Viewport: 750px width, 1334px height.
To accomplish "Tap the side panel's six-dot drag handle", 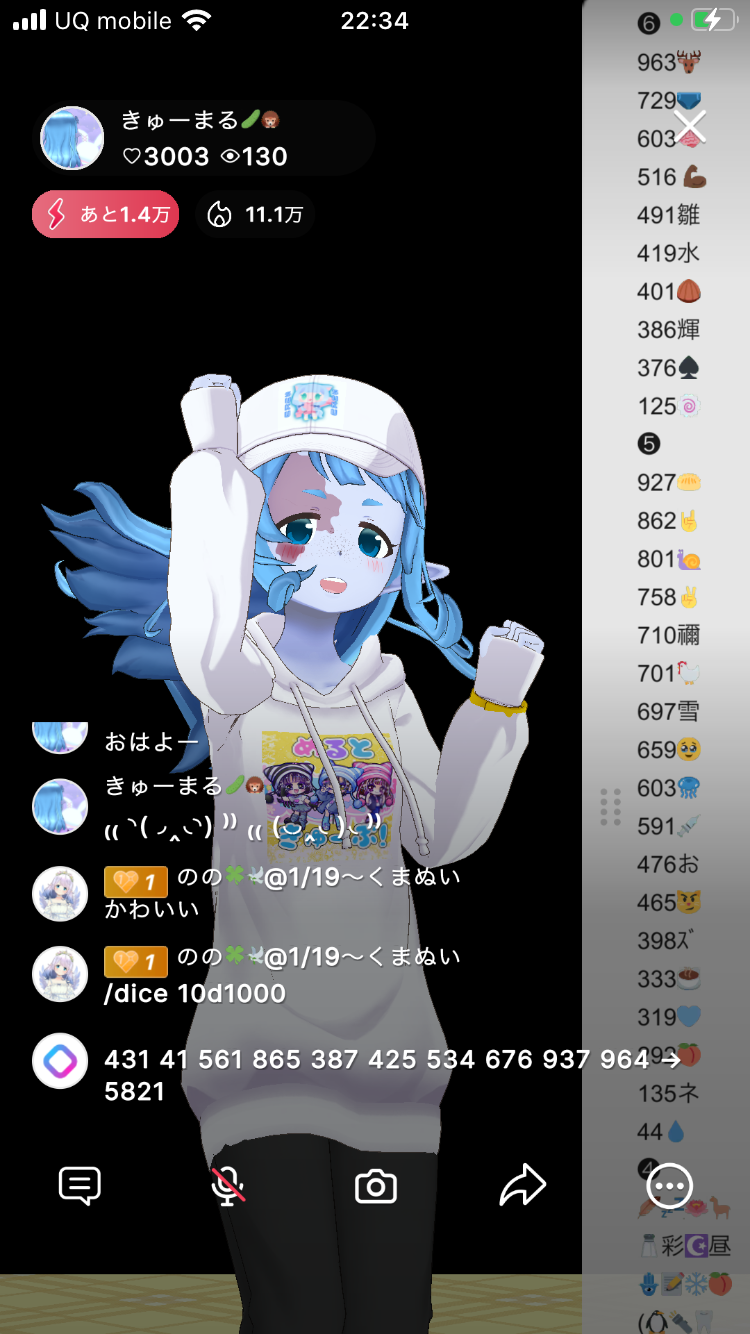I will (x=610, y=806).
